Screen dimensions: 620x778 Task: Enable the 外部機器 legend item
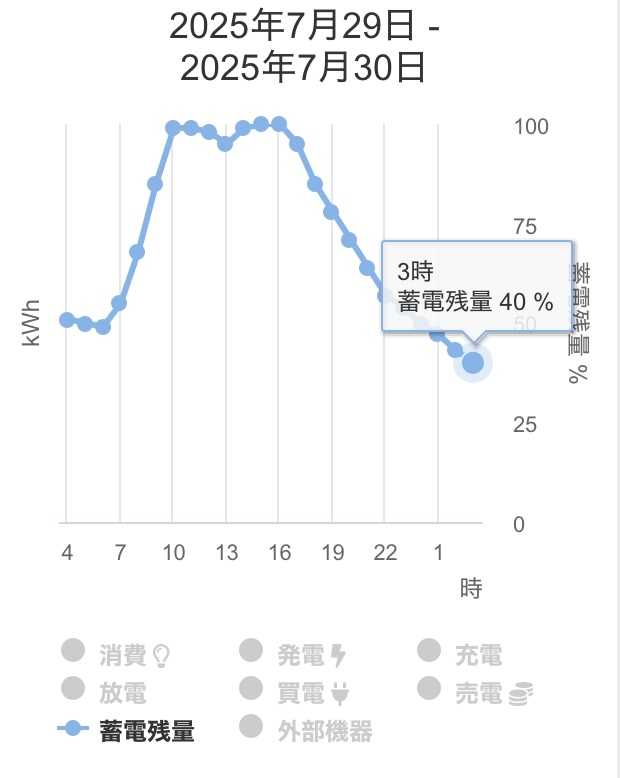point(324,731)
